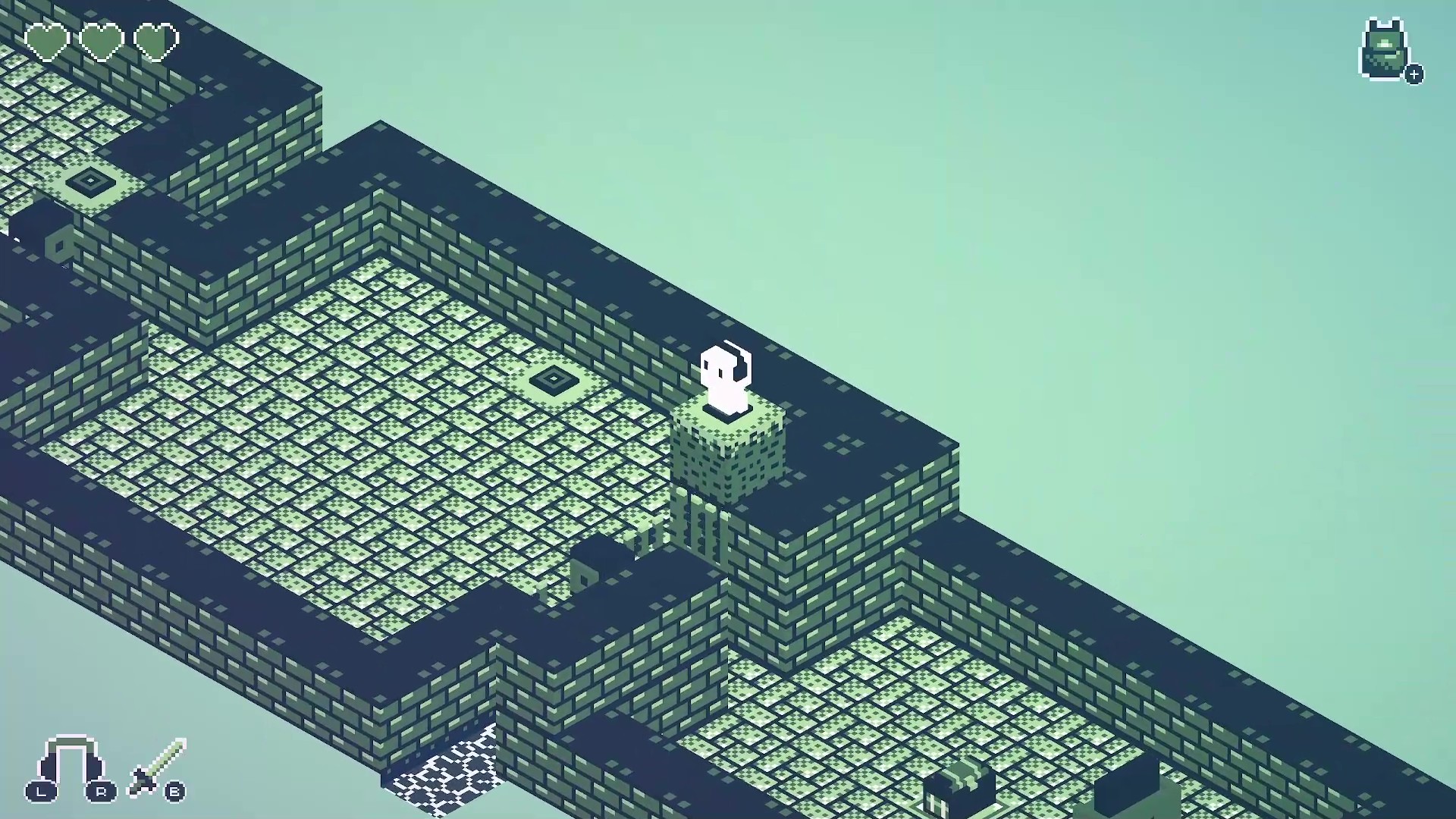This screenshot has height=819, width=1456.
Task: Open the backpack inventory
Action: pos(1385,50)
